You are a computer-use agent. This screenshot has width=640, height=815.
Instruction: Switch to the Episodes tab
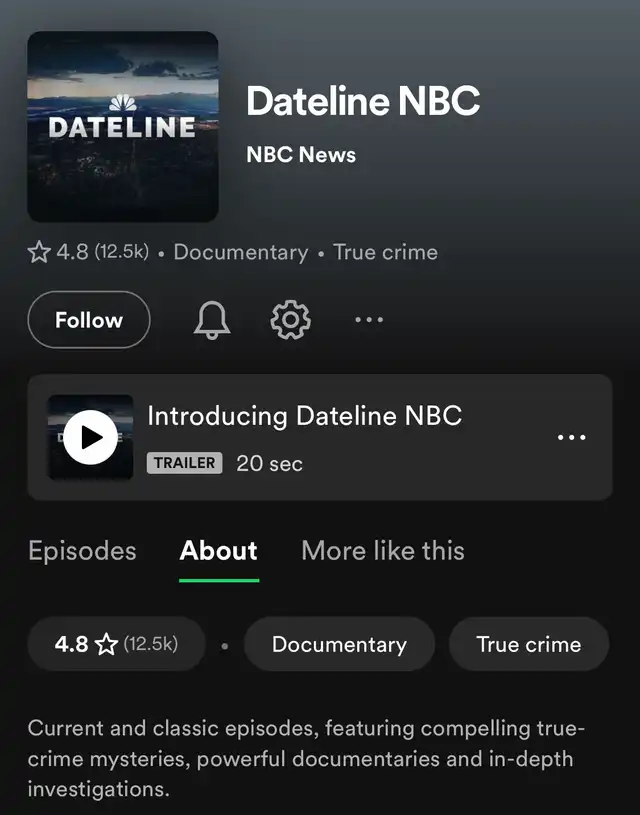pos(82,551)
